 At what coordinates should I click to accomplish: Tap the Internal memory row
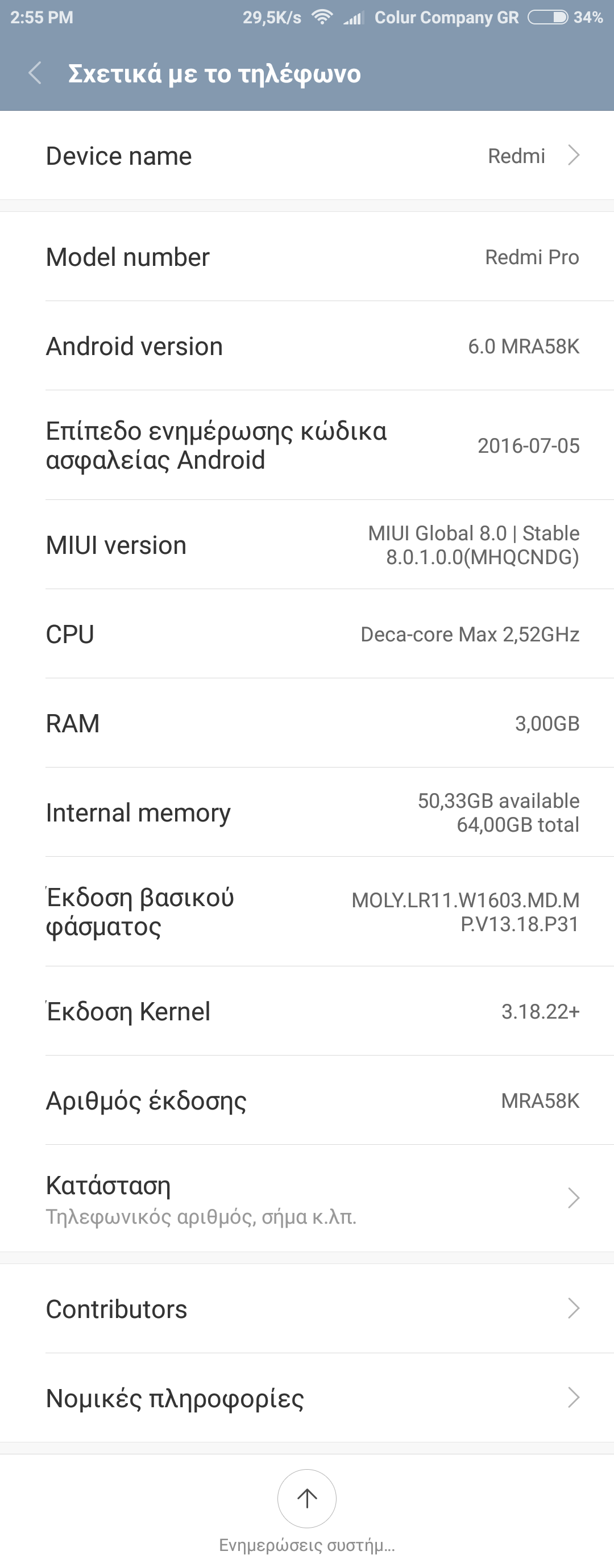(307, 812)
